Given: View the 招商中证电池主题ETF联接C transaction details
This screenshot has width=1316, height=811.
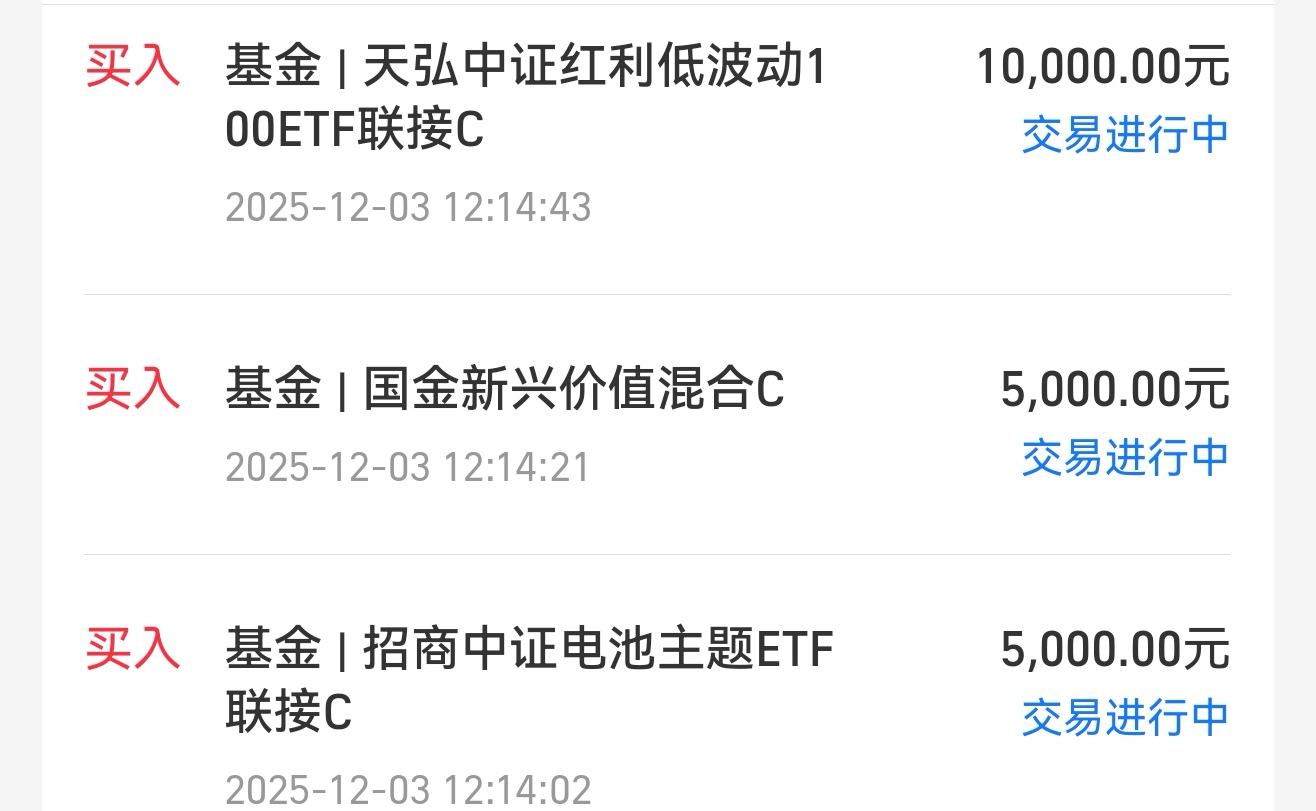Looking at the screenshot, I should (529, 680).
